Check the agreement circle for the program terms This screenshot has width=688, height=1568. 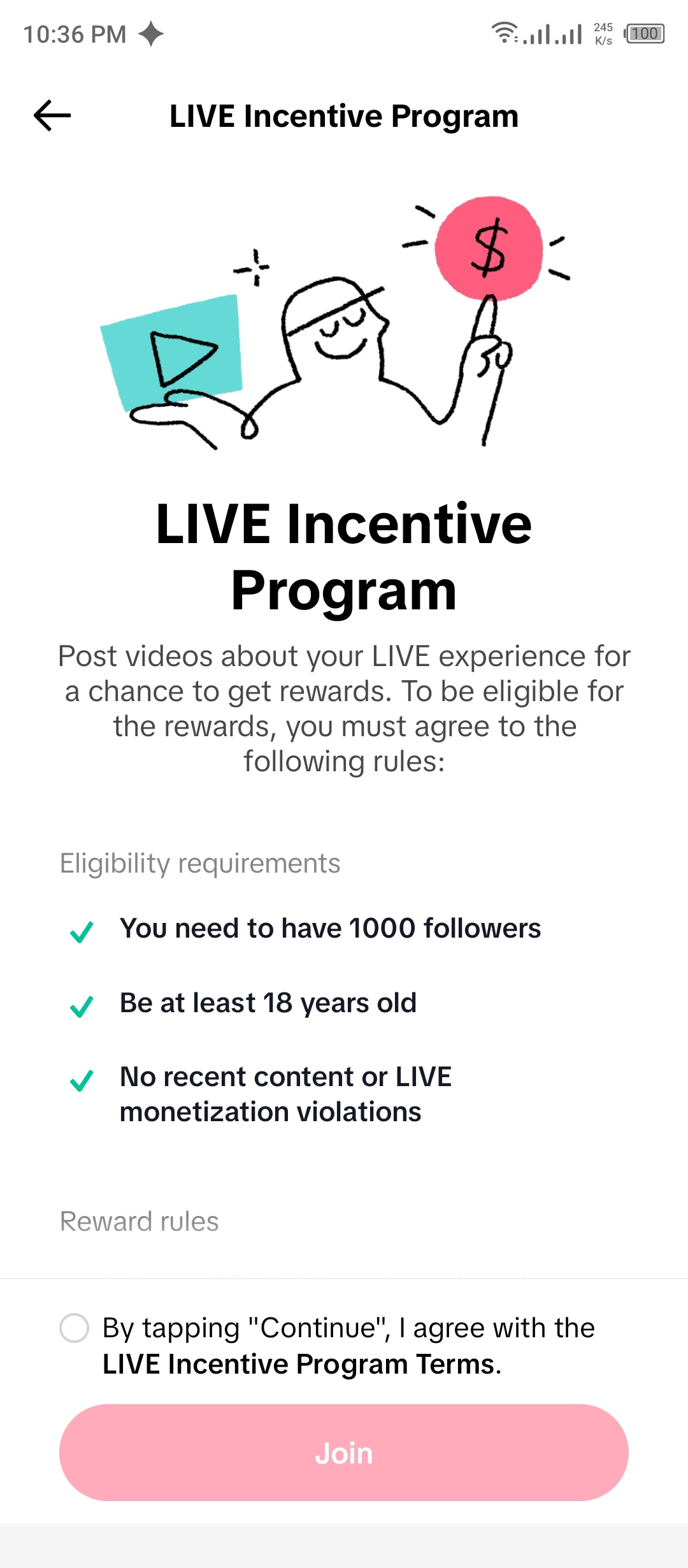pyautogui.click(x=75, y=1328)
